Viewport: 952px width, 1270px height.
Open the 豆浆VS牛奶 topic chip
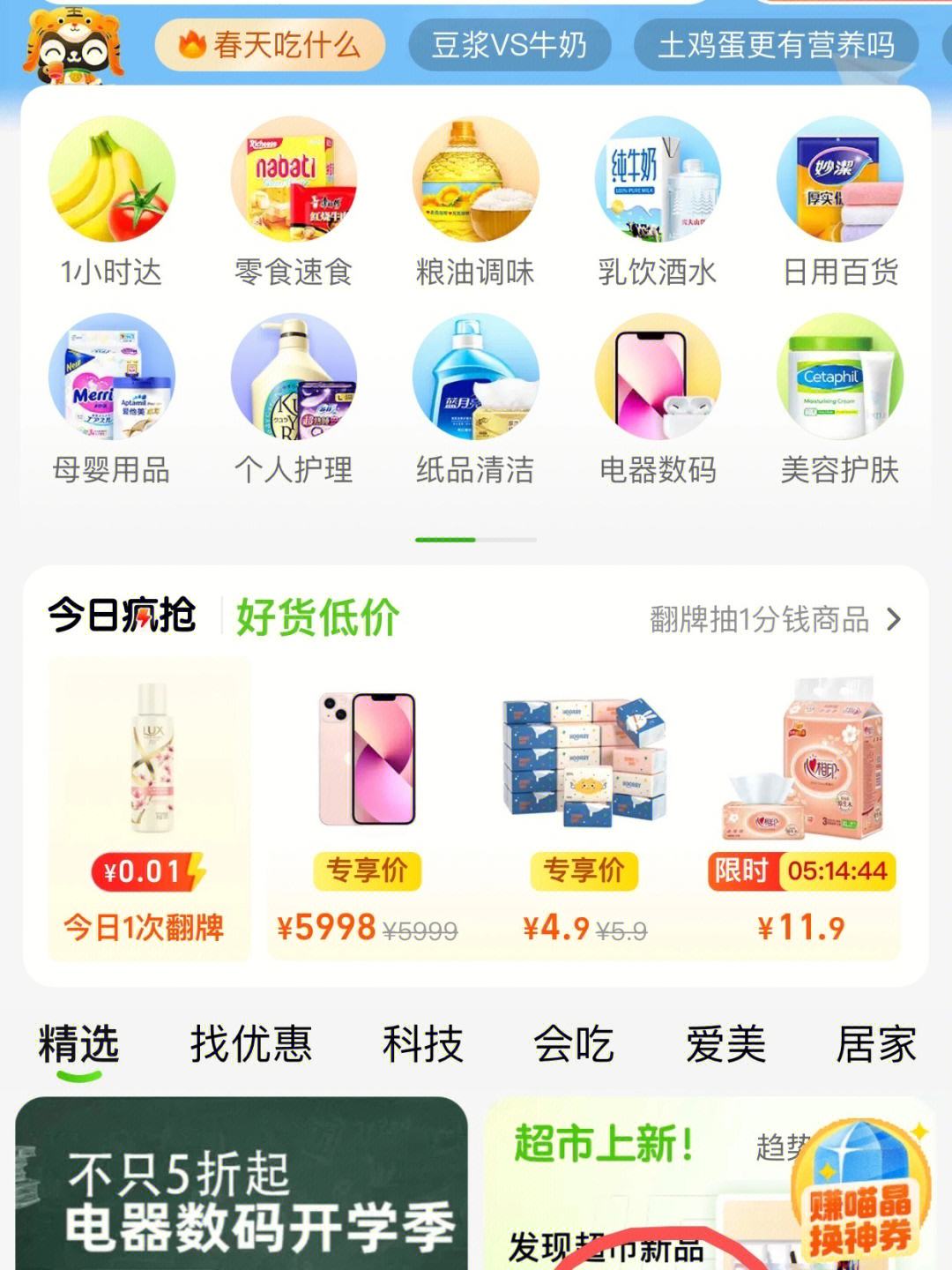pyautogui.click(x=509, y=44)
